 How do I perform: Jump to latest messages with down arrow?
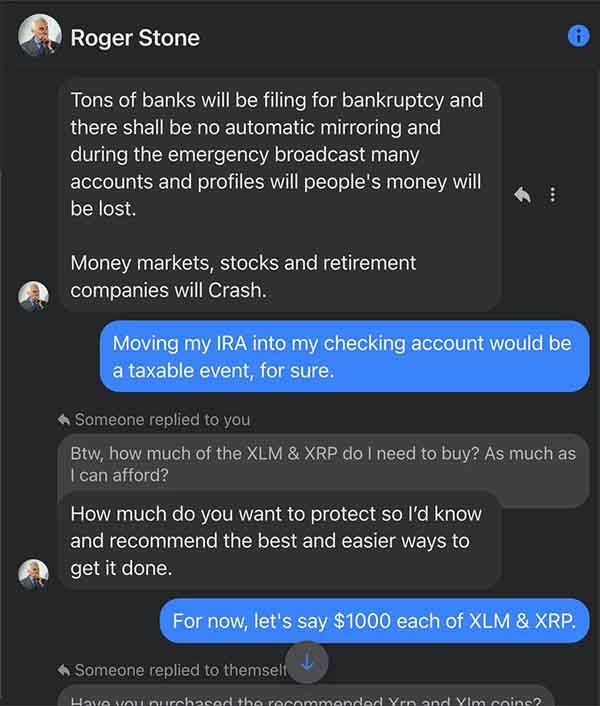[307, 663]
